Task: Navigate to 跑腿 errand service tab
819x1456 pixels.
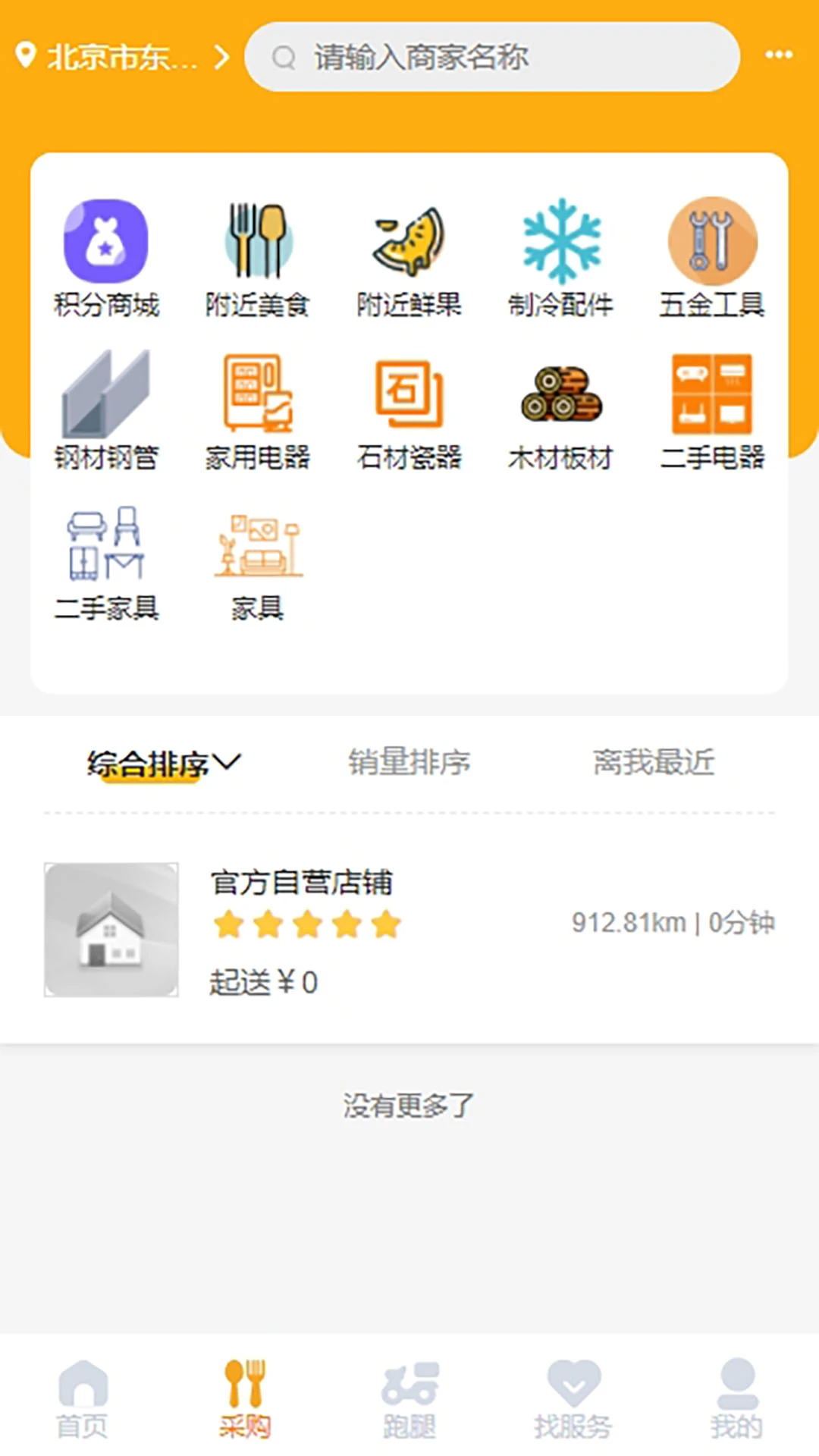Action: click(409, 1399)
